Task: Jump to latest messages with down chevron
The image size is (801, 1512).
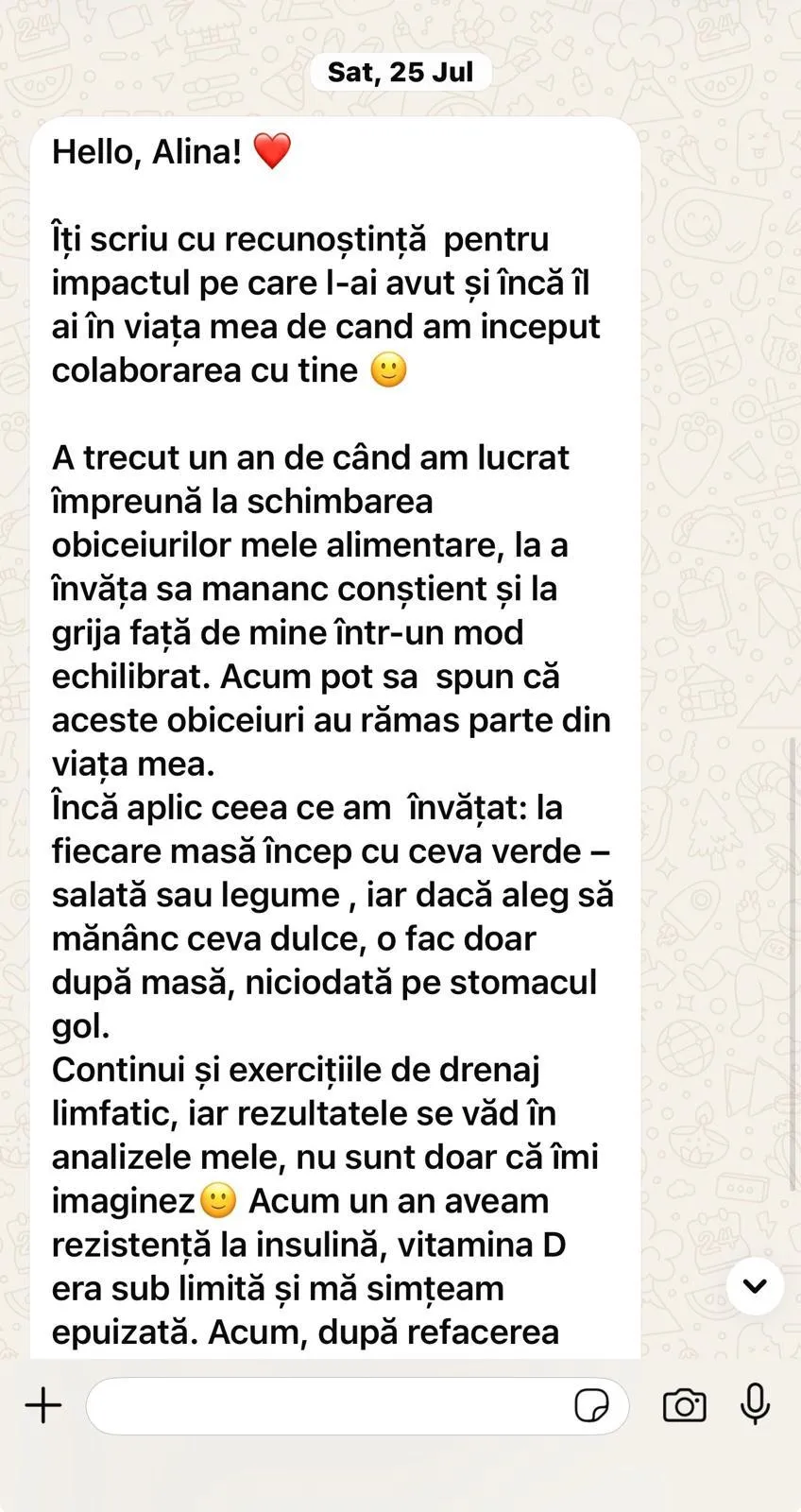Action: [x=755, y=1286]
